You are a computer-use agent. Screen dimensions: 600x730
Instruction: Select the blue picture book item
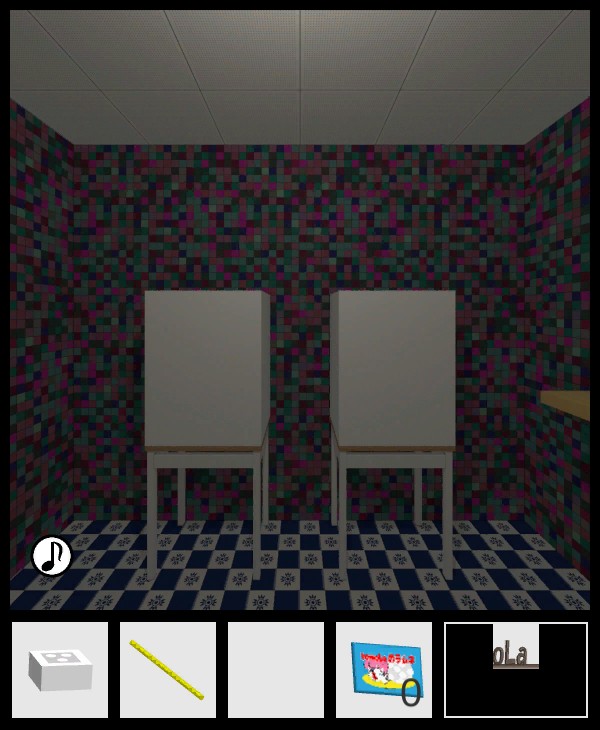point(384,669)
